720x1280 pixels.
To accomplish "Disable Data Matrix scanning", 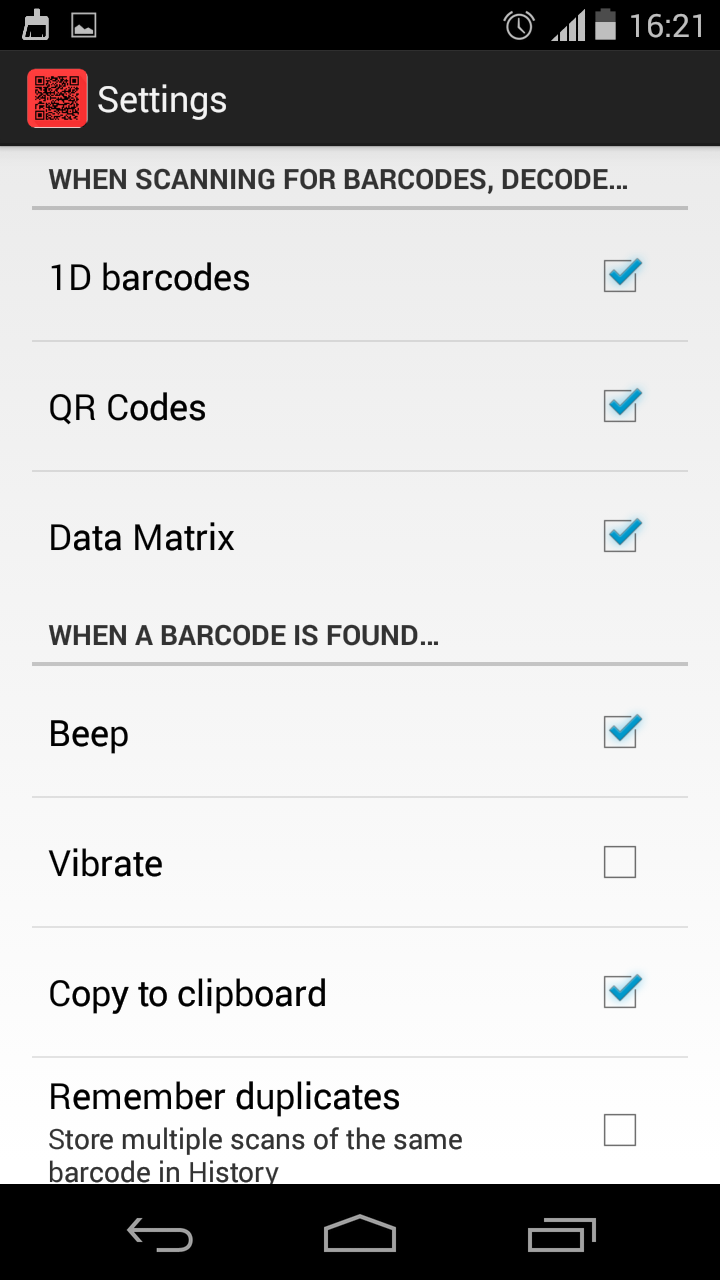I will point(620,536).
